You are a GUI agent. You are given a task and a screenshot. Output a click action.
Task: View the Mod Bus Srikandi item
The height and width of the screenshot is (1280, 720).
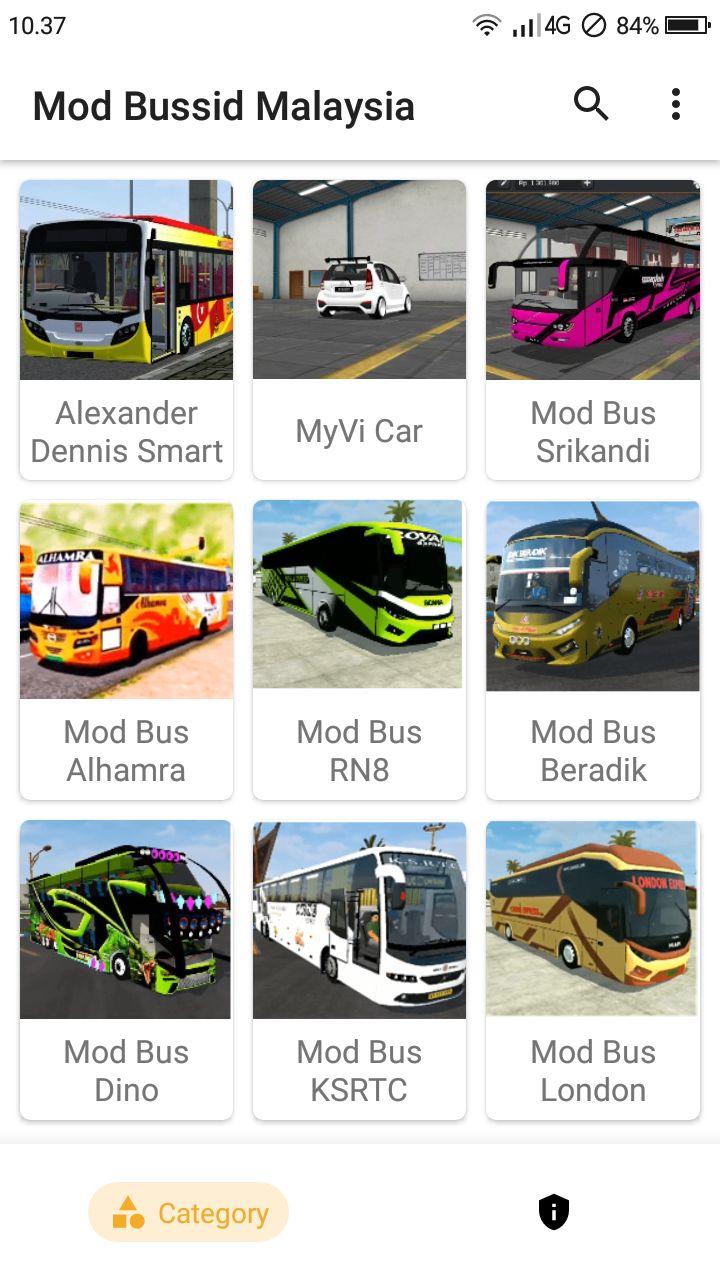point(593,330)
